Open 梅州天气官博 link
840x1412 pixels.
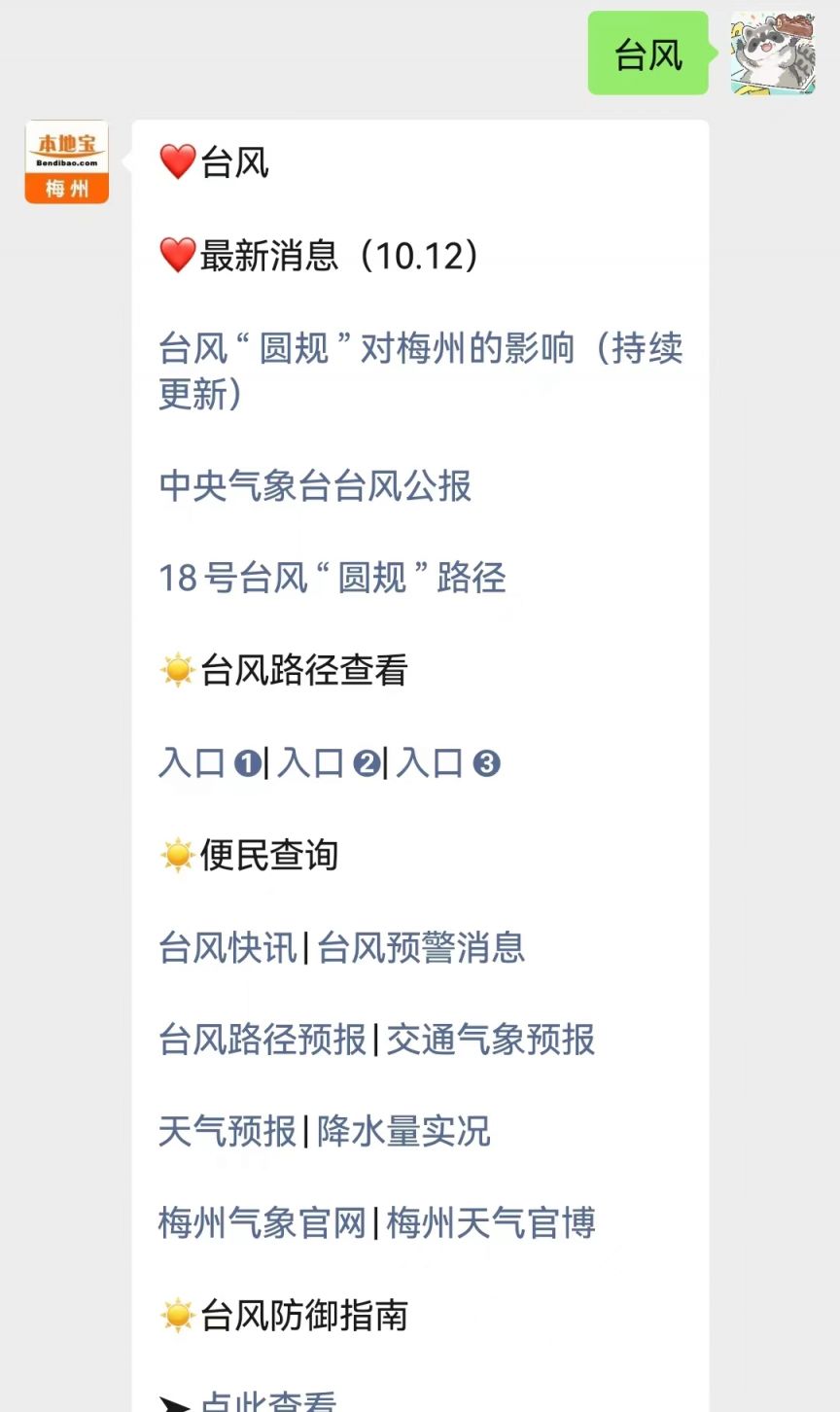point(491,1223)
